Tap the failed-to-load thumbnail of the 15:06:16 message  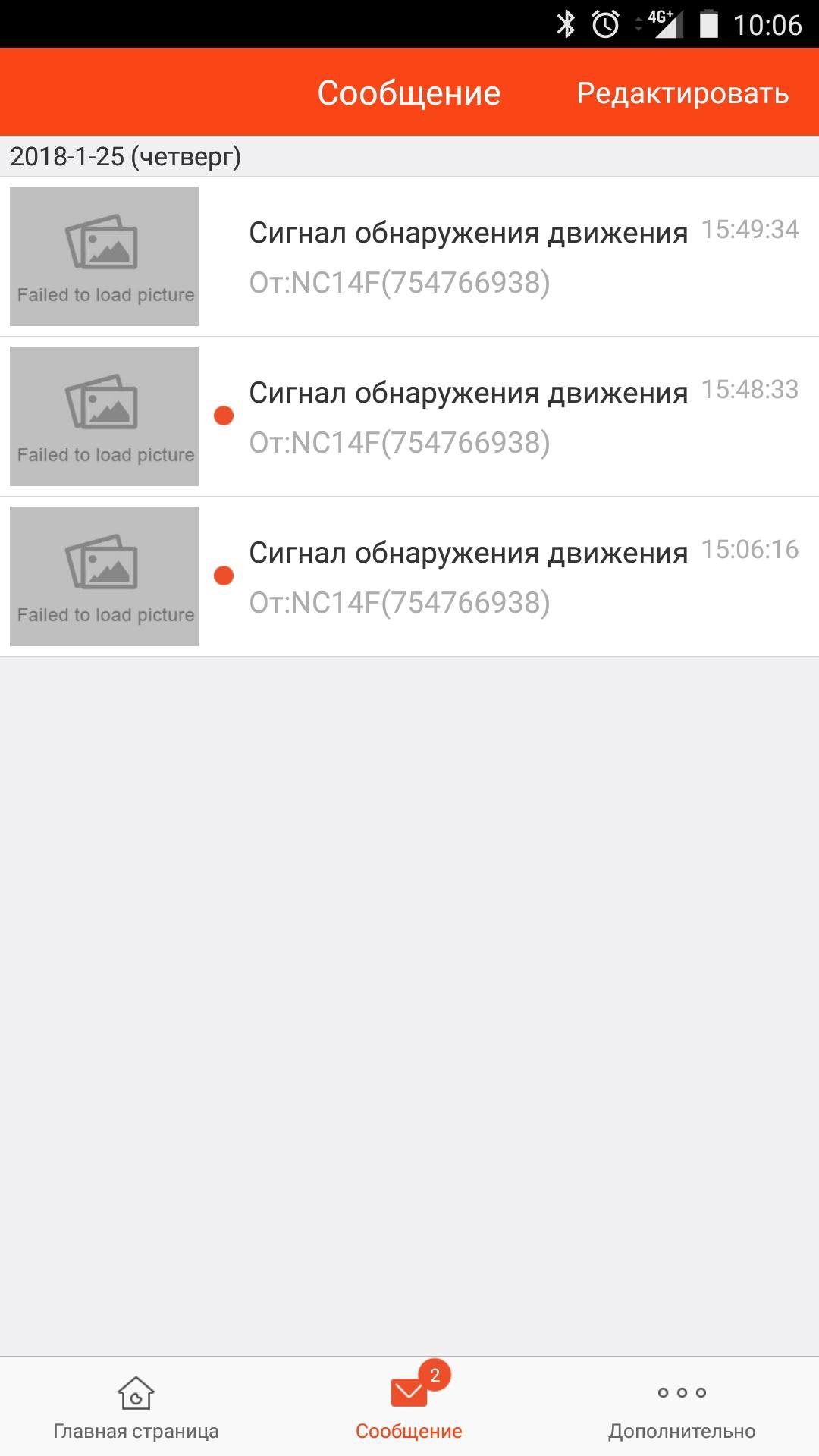(103, 576)
